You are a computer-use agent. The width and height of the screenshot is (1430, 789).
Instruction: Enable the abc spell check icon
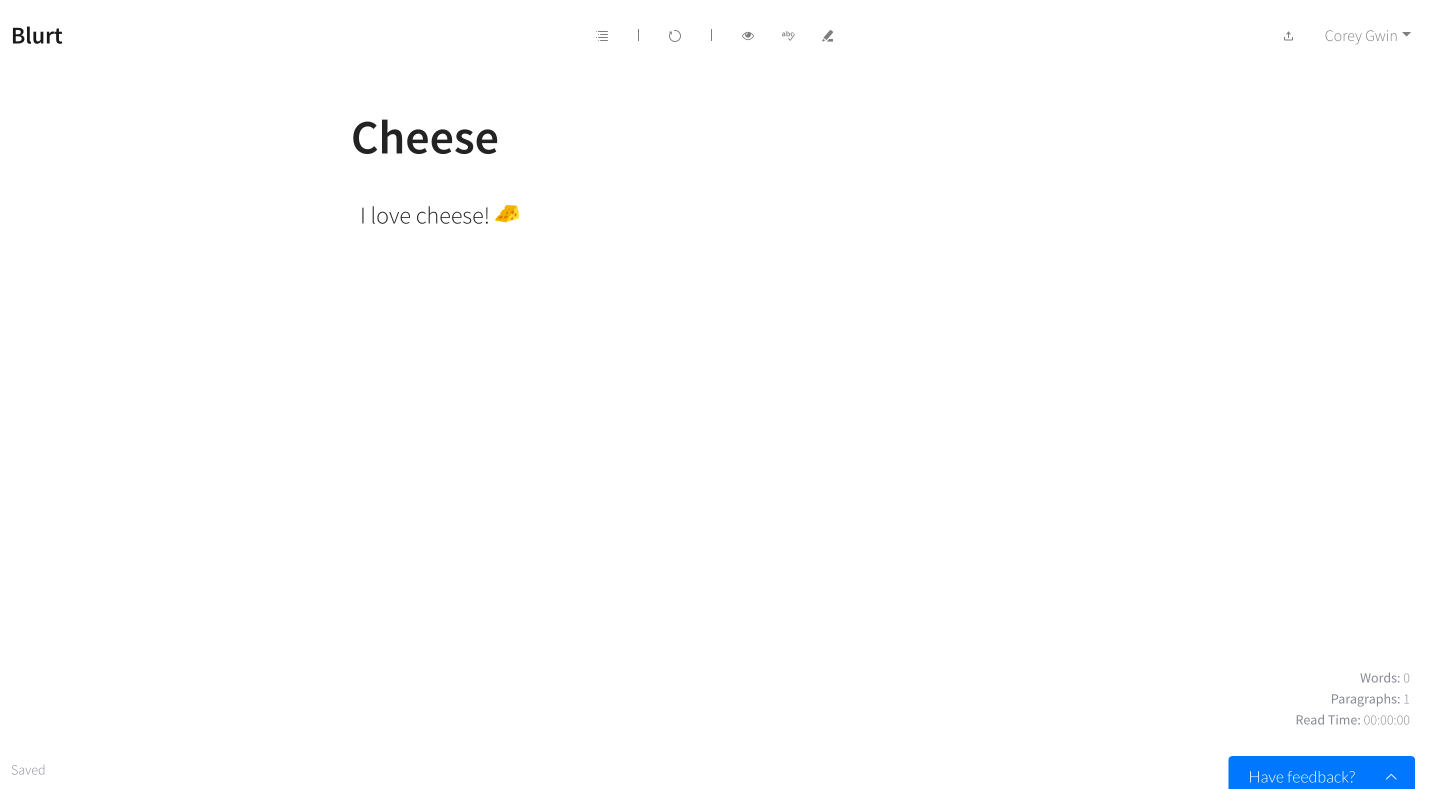point(788,36)
